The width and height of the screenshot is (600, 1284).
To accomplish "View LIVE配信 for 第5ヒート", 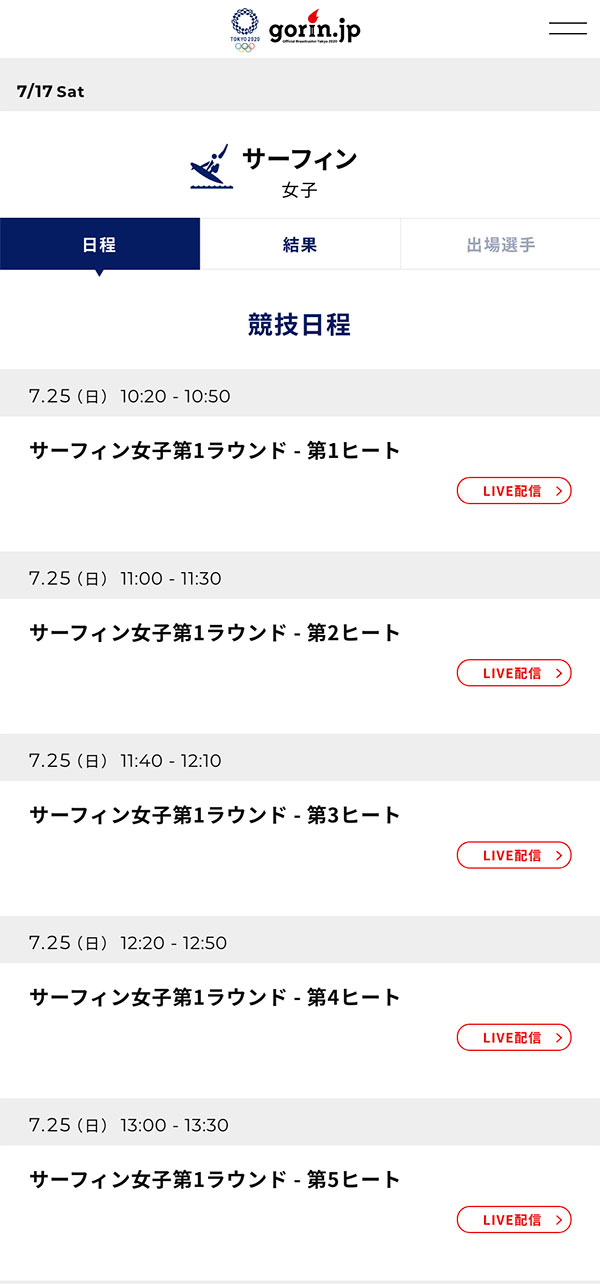I will pyautogui.click(x=514, y=1220).
